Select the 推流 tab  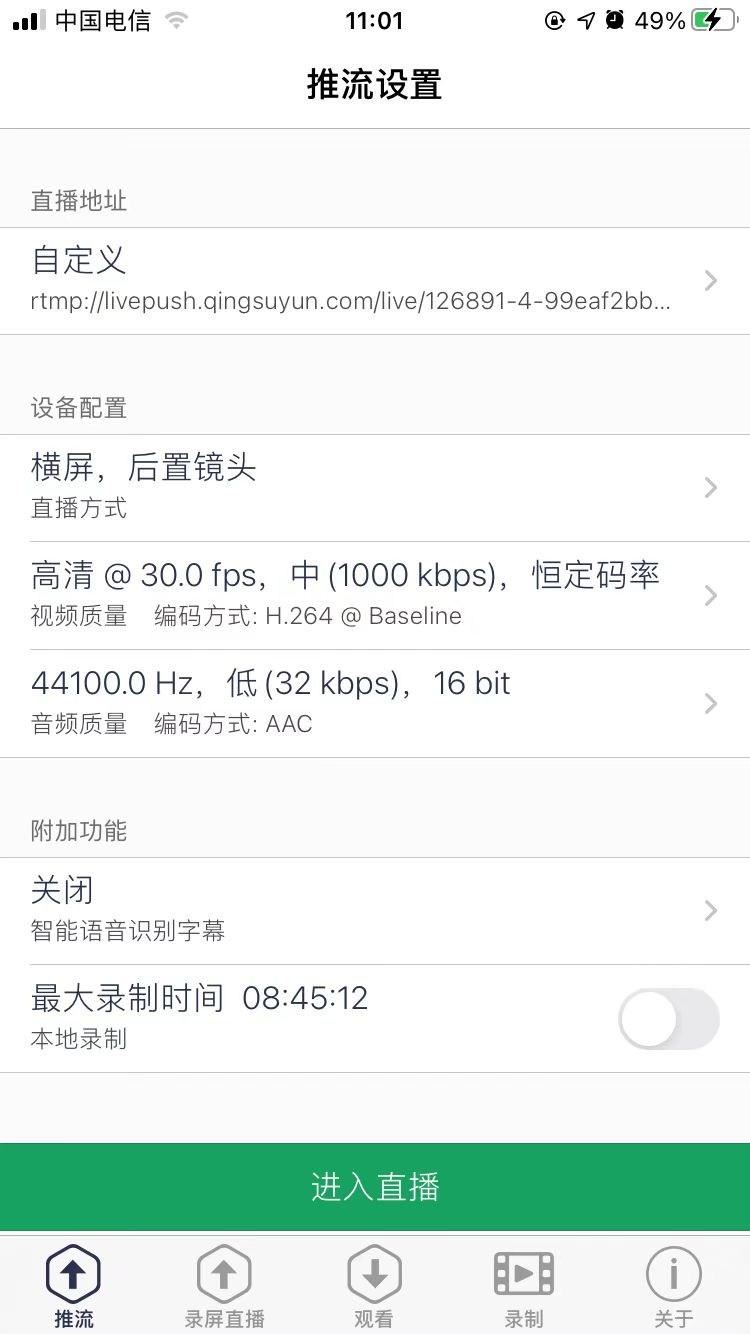coord(74,1286)
